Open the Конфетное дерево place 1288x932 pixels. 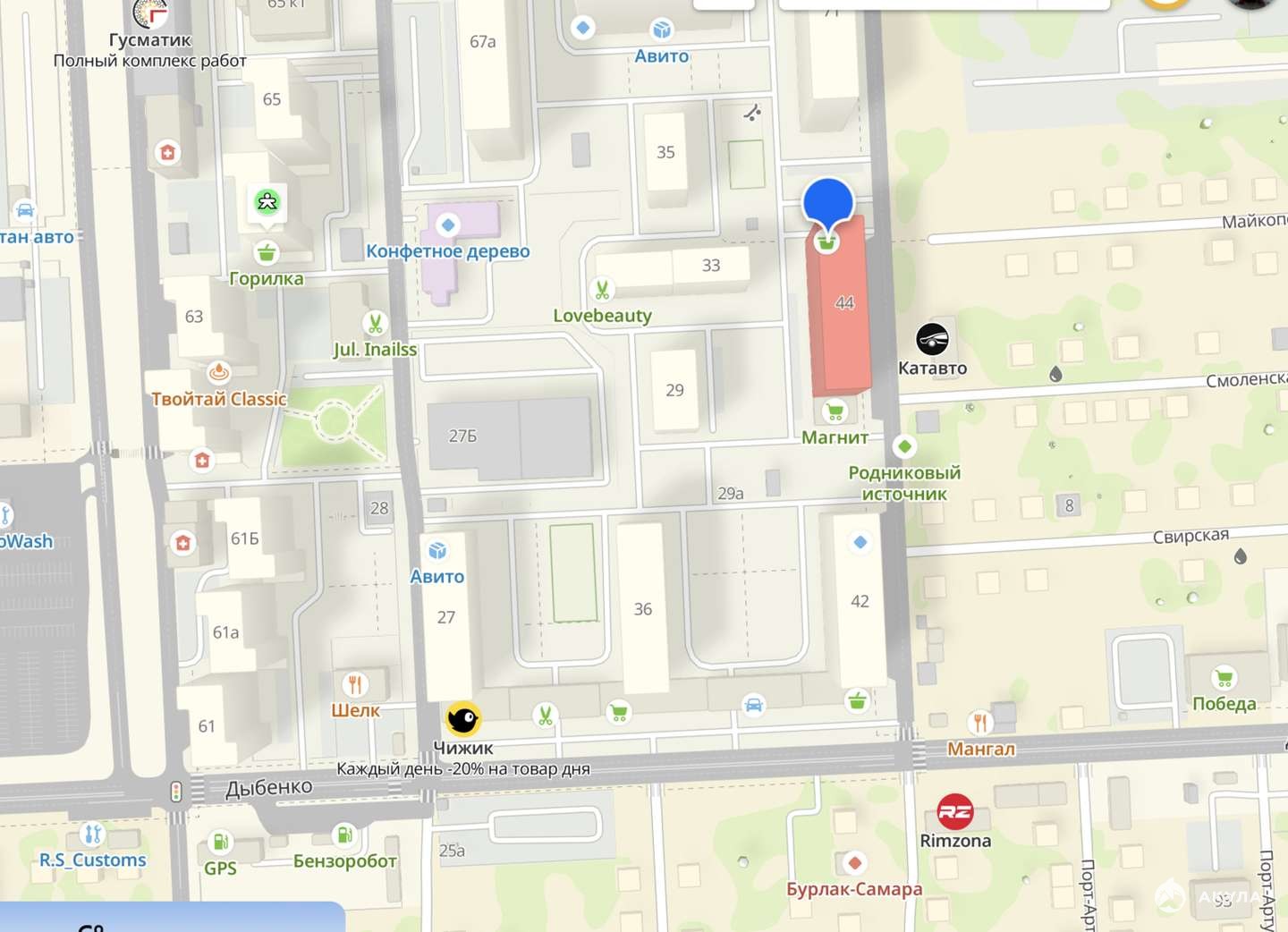[x=448, y=225]
